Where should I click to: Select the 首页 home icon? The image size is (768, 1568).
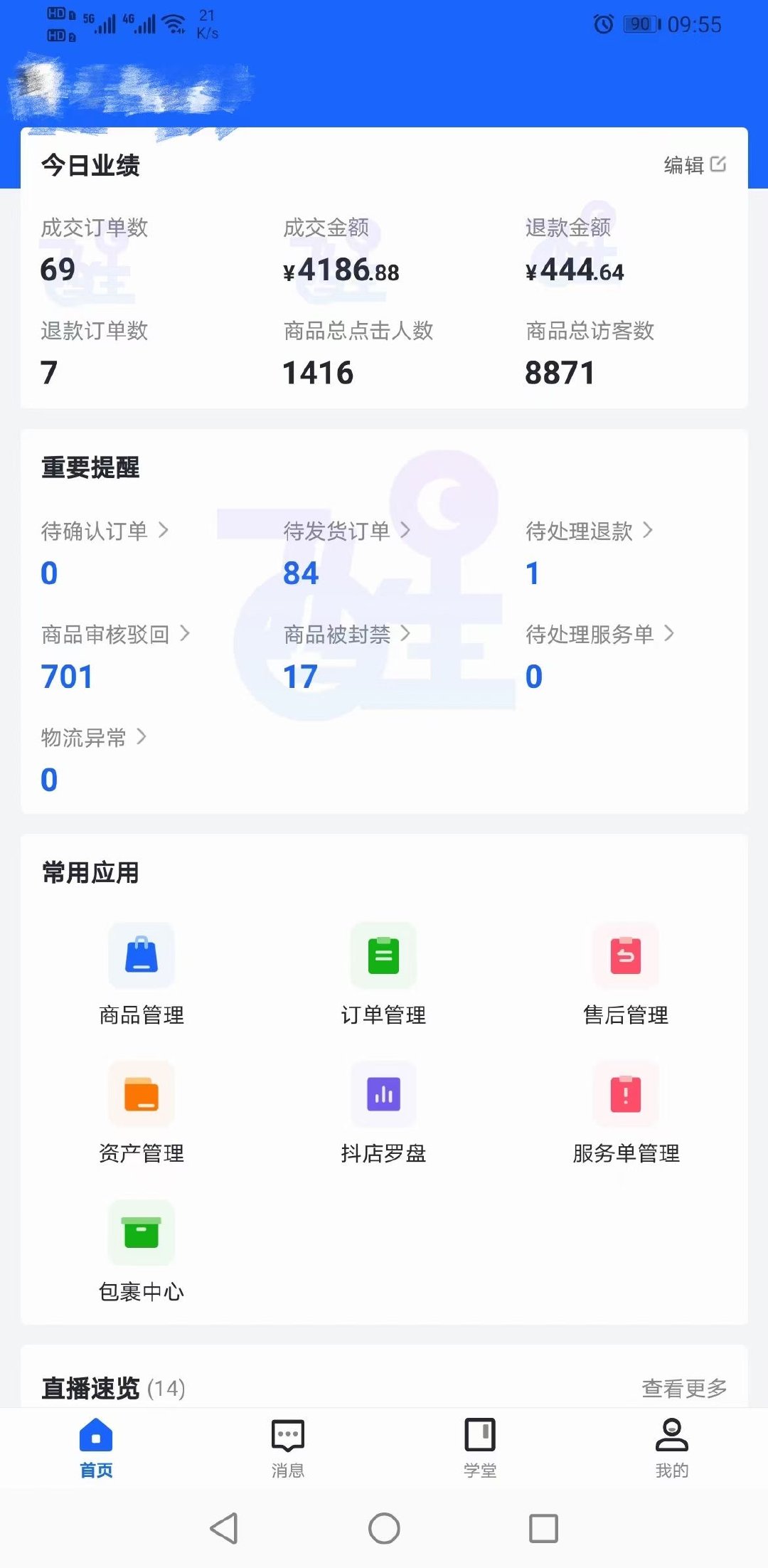pyautogui.click(x=96, y=1435)
